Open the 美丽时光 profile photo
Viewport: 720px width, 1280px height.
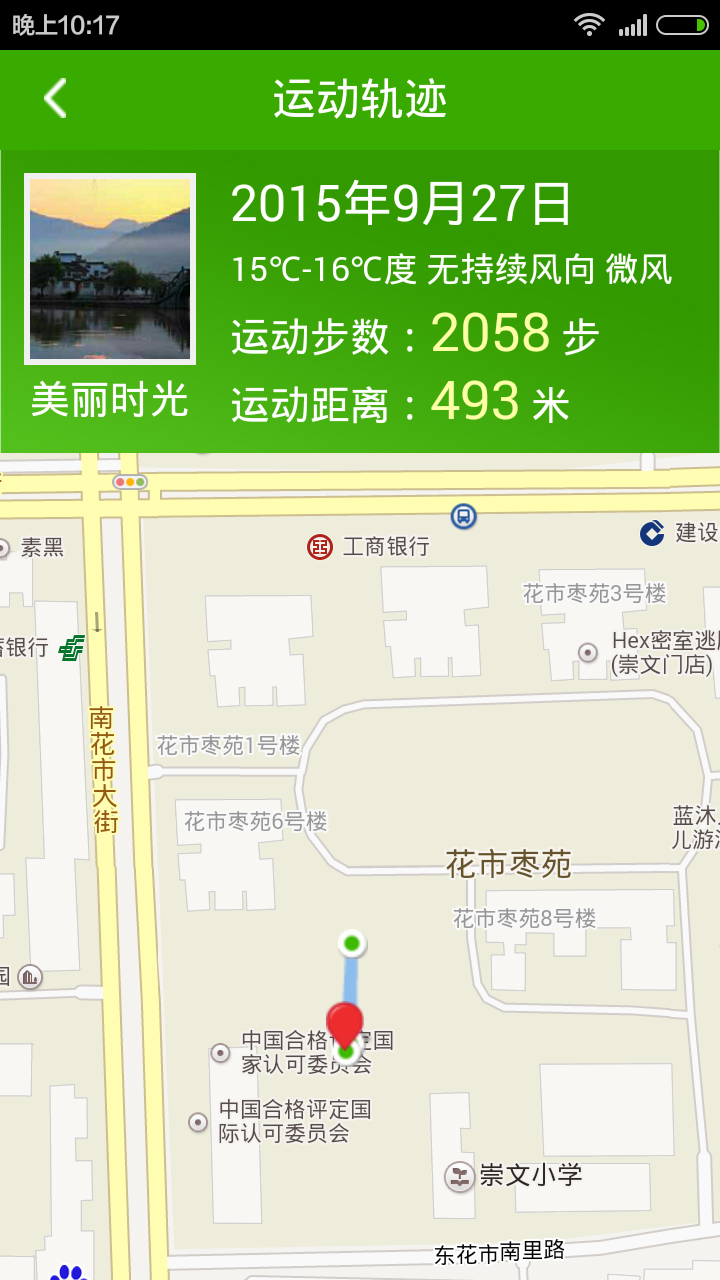pos(110,268)
